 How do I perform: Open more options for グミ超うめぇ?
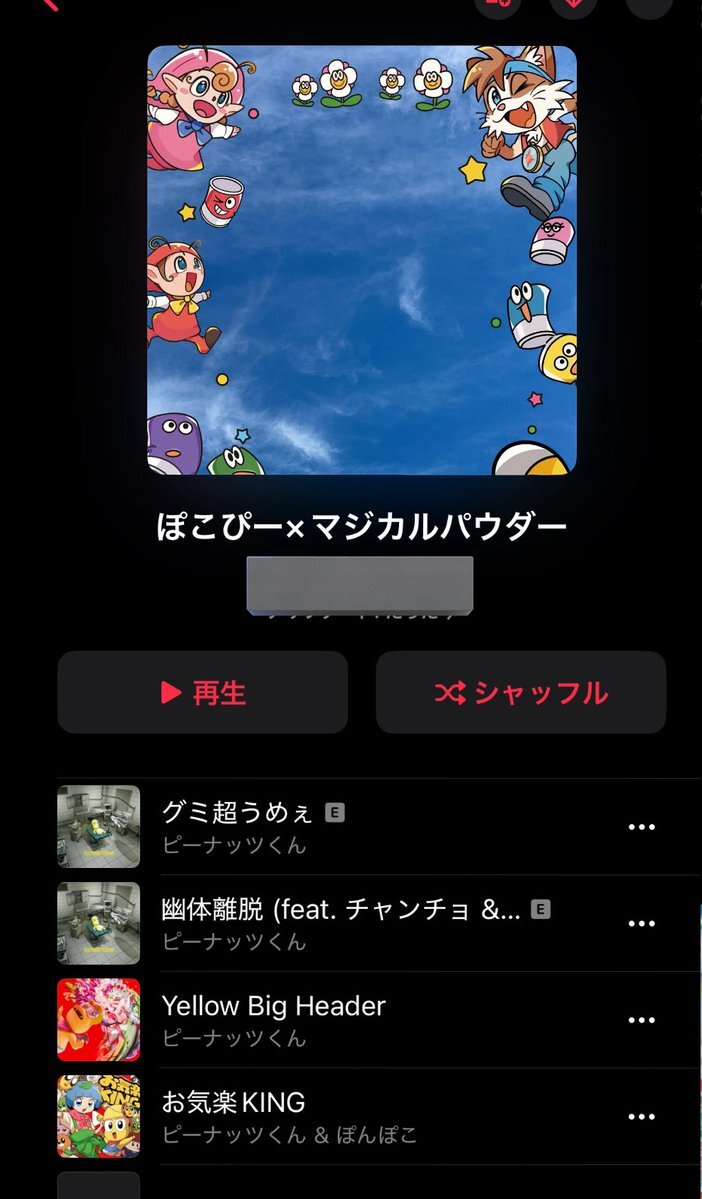641,827
